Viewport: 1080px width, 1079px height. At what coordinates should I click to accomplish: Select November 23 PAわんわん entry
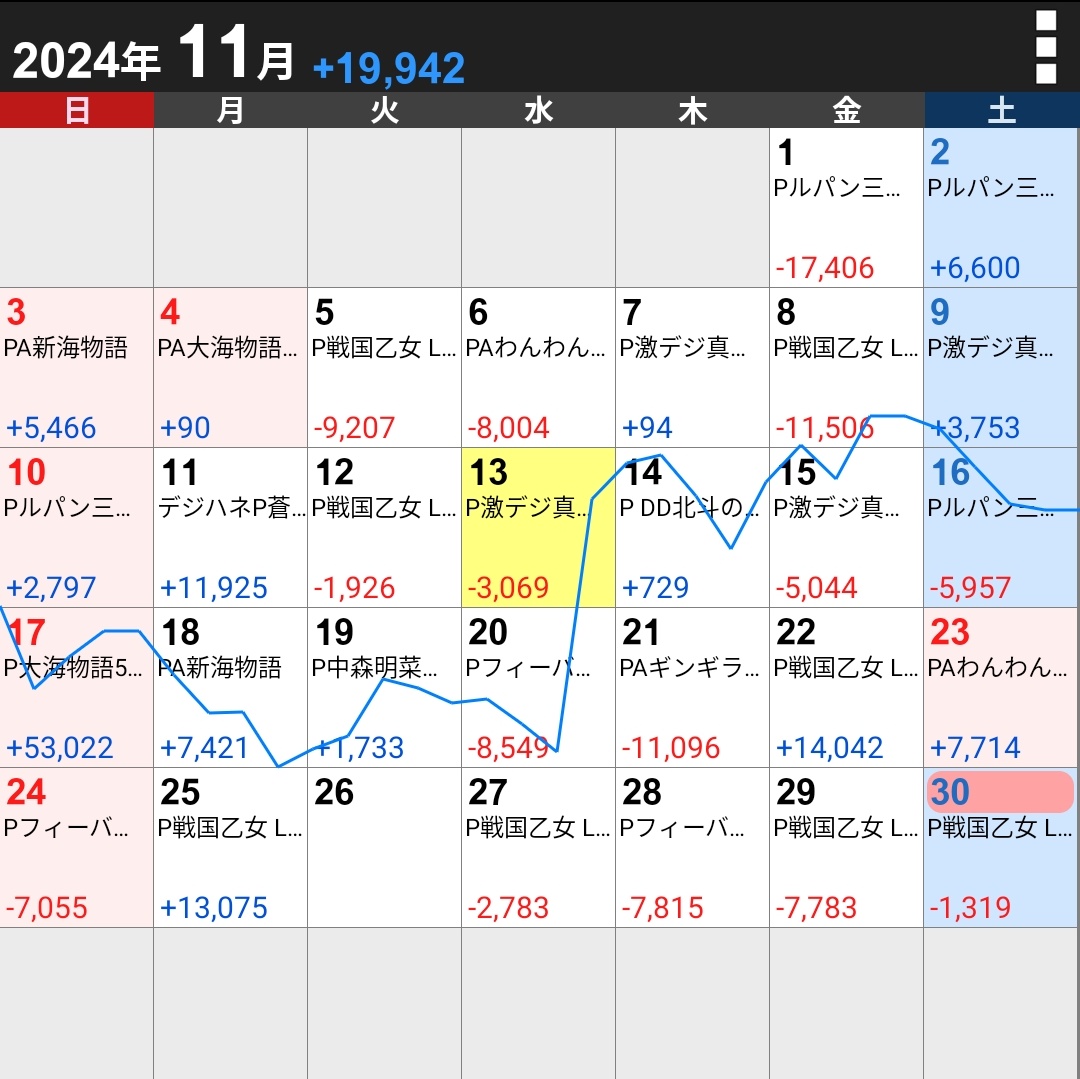pos(1001,688)
